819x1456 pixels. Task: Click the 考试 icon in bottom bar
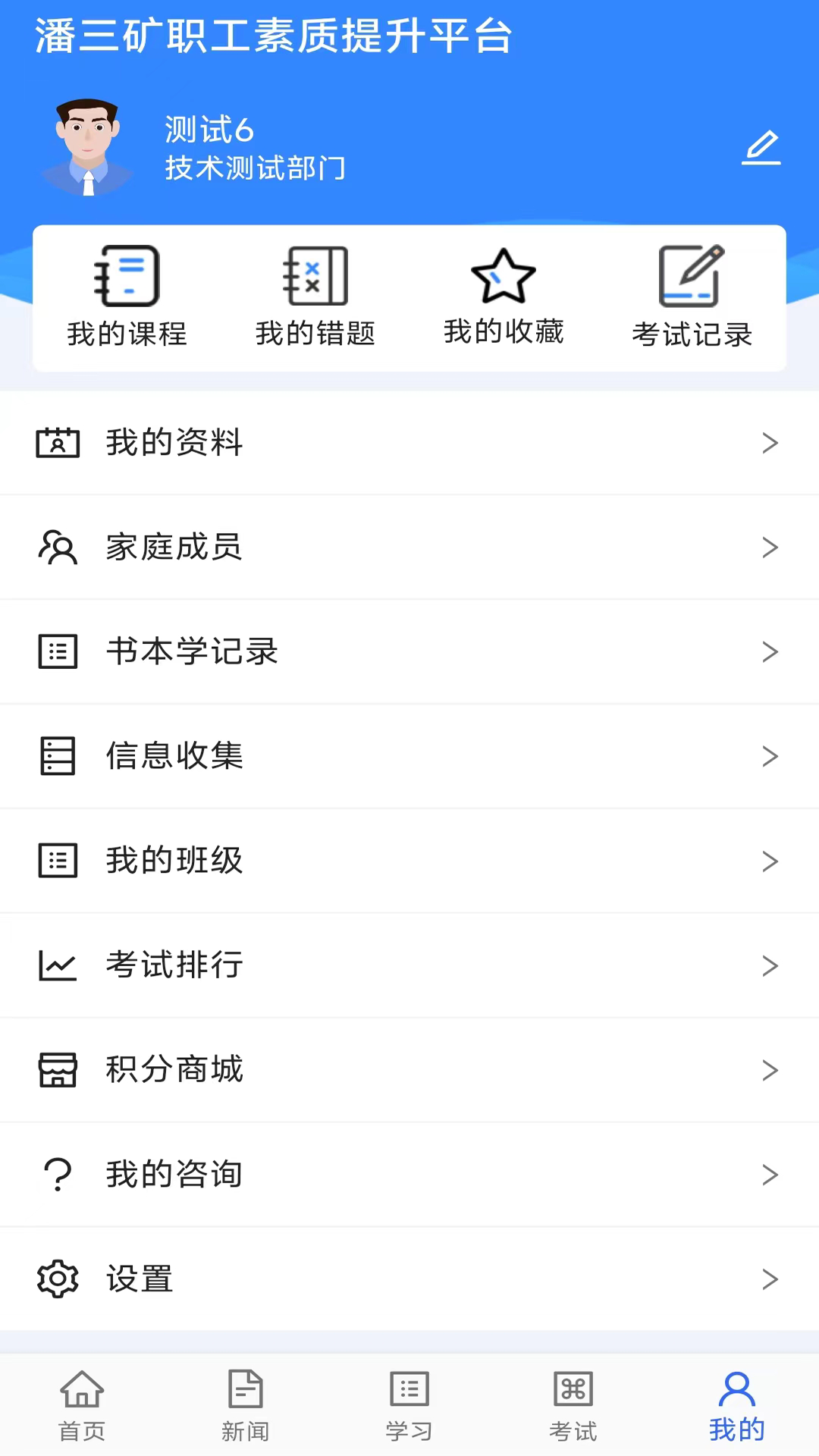(573, 1390)
